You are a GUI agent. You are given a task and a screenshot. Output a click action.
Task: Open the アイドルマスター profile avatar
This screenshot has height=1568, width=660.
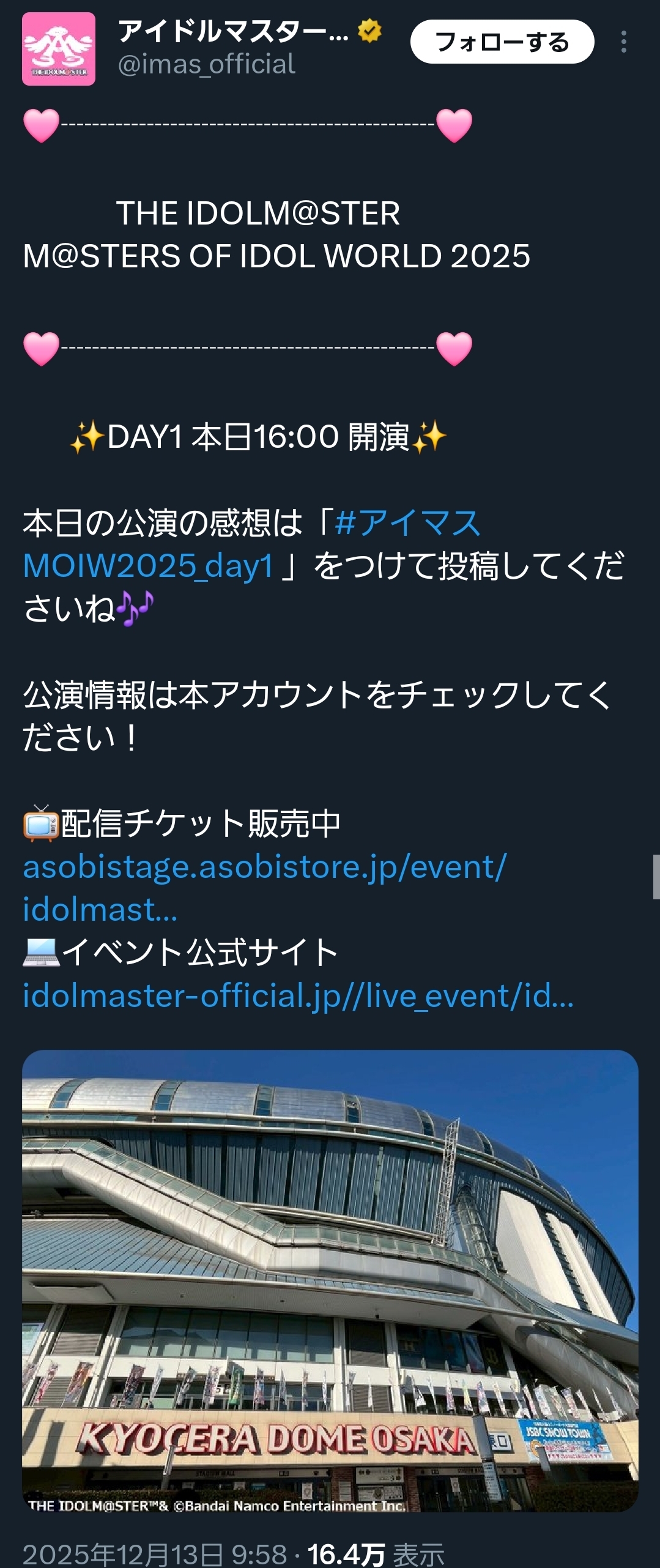tap(59, 49)
